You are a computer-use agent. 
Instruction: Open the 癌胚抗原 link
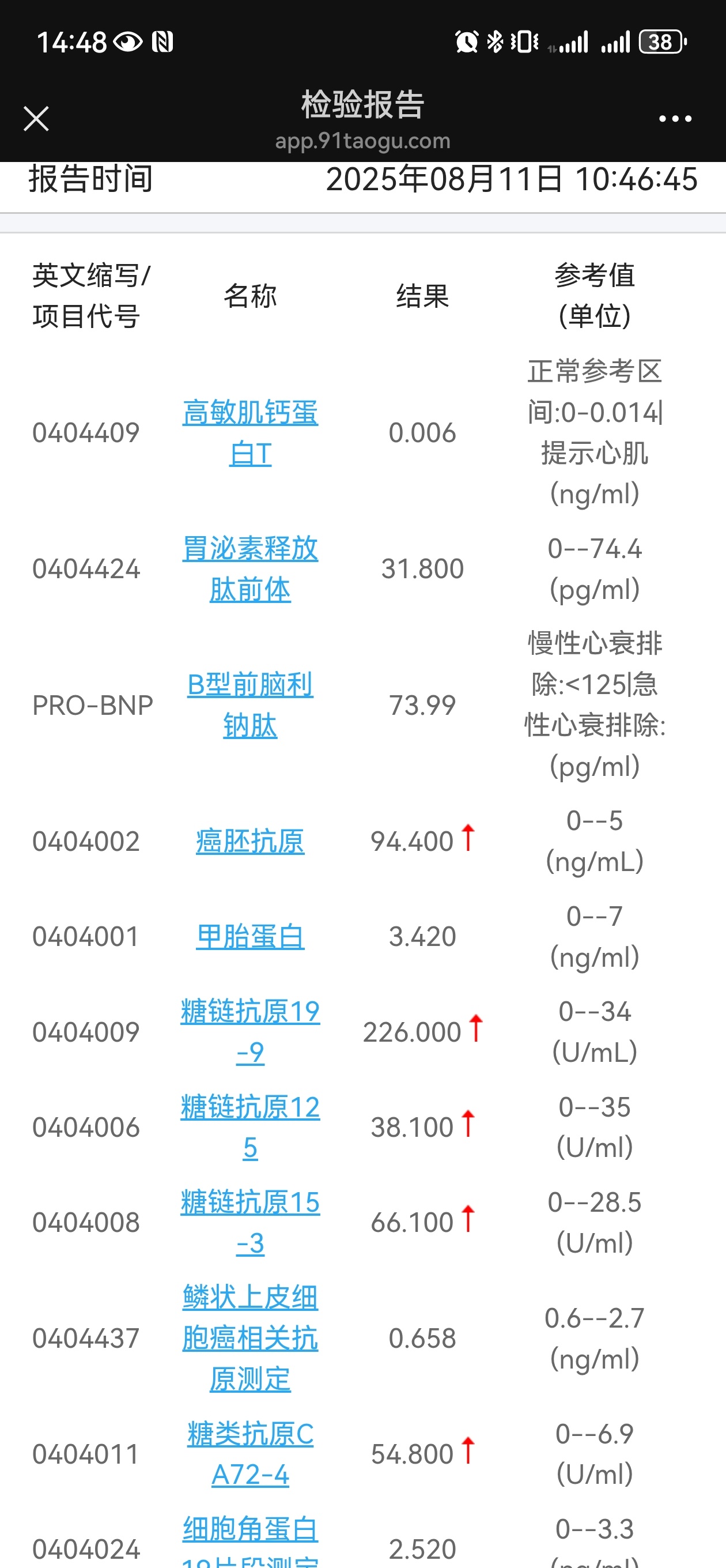(x=250, y=841)
